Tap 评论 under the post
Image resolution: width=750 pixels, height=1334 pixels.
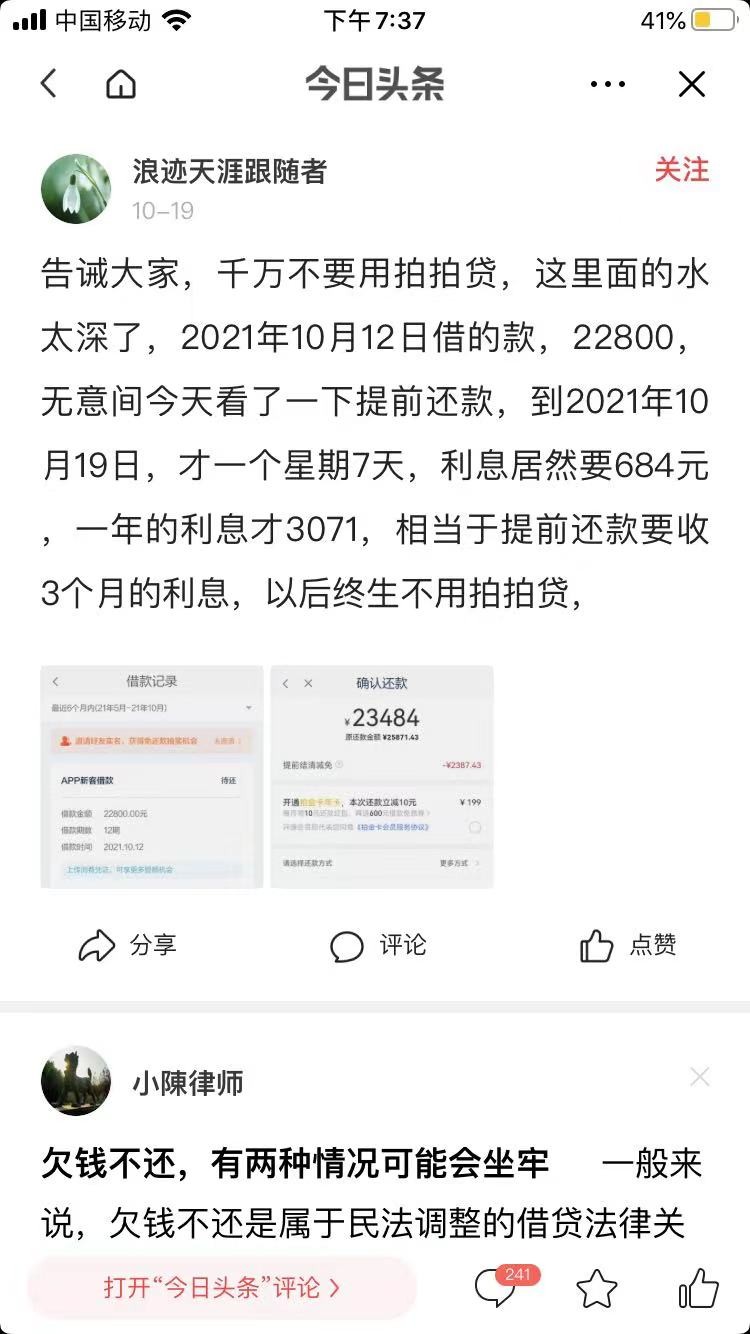click(x=377, y=945)
